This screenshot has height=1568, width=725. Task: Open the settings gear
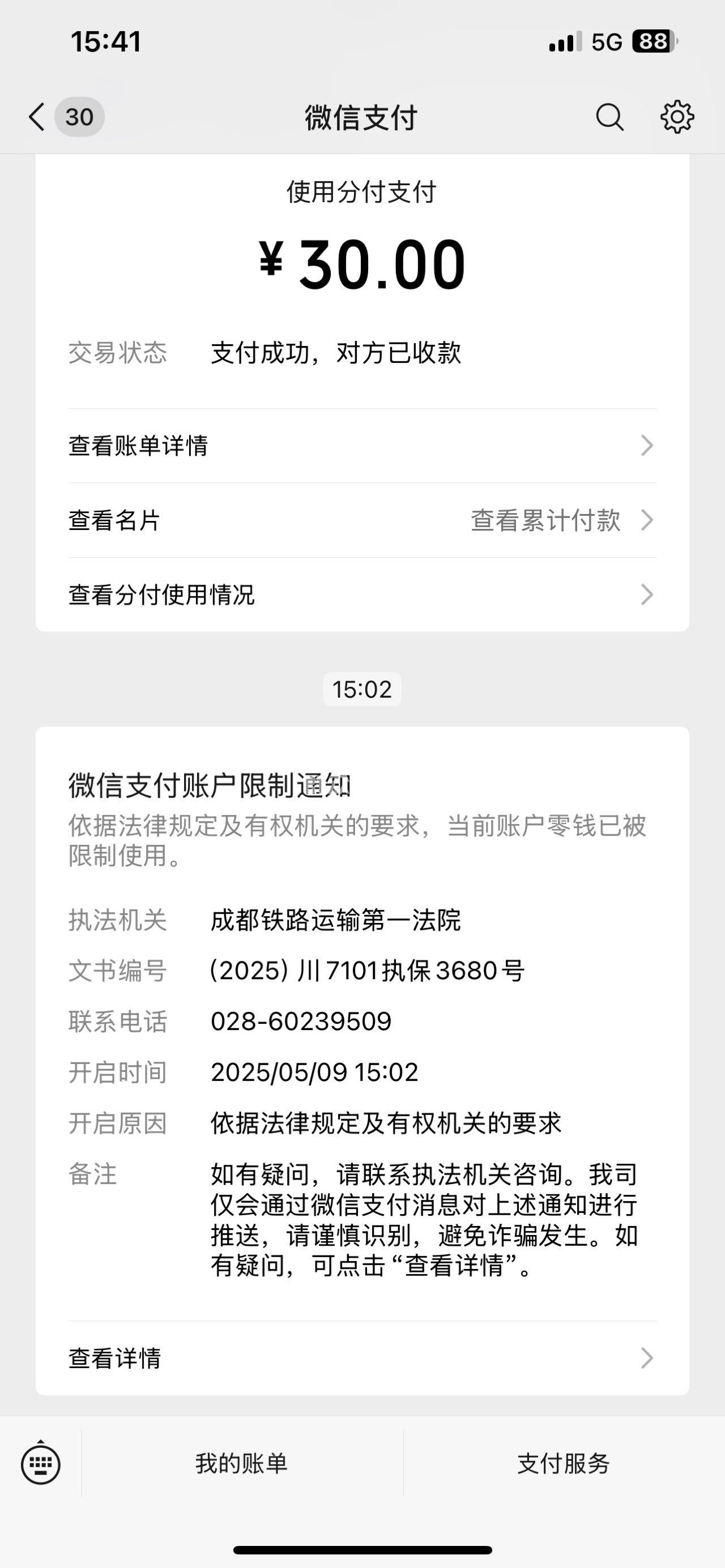pos(677,117)
